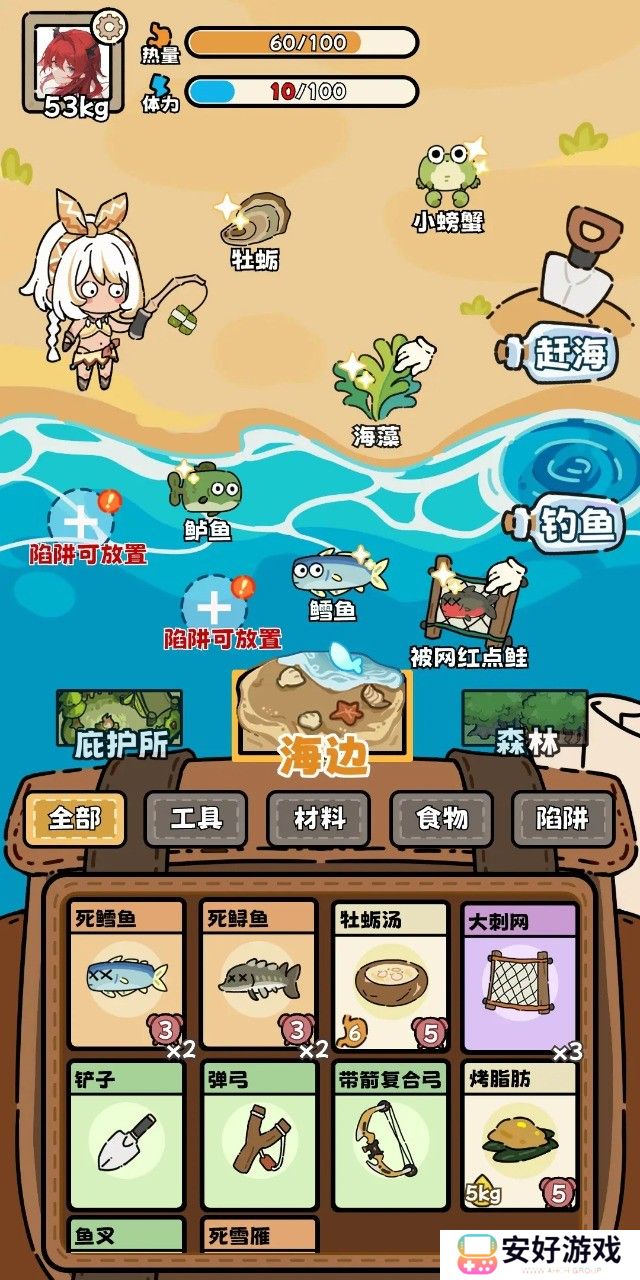Filter inventory by 陷阱 traps
The width and height of the screenshot is (640, 1280).
click(562, 819)
